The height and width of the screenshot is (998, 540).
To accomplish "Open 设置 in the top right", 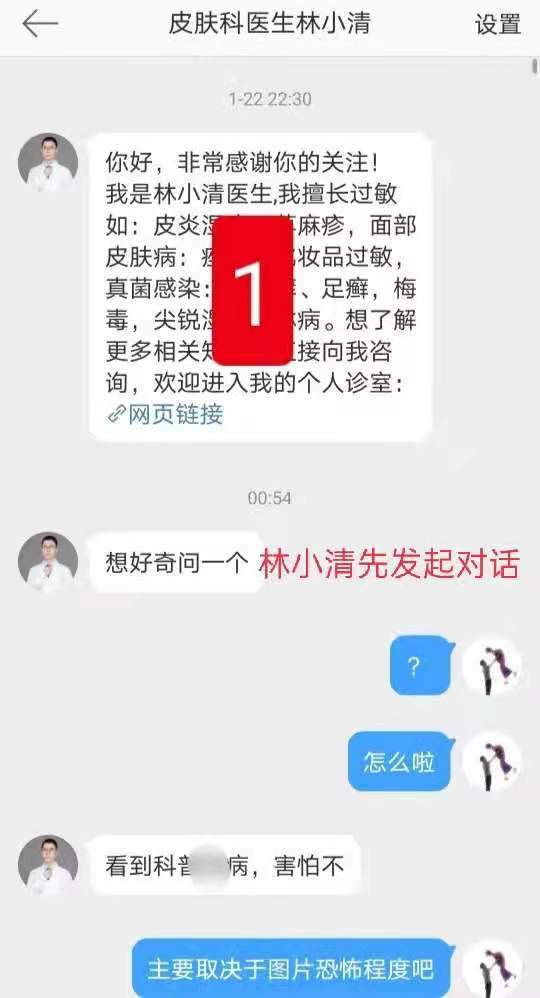I will [497, 24].
